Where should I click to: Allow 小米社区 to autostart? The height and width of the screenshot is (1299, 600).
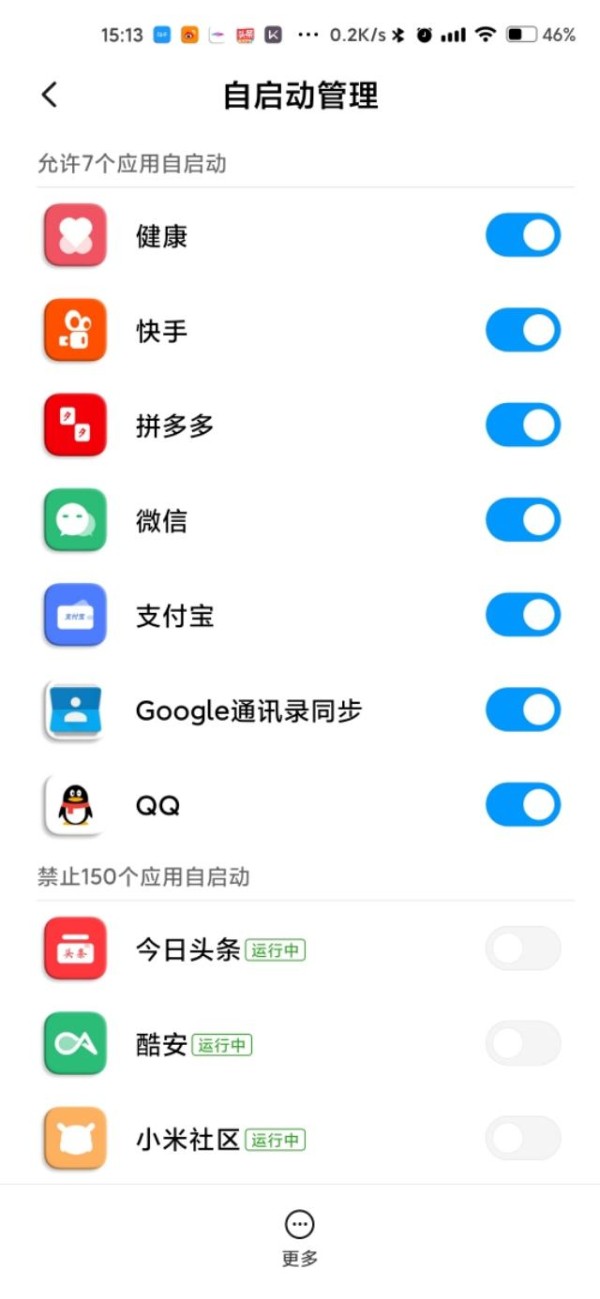[x=523, y=1139]
